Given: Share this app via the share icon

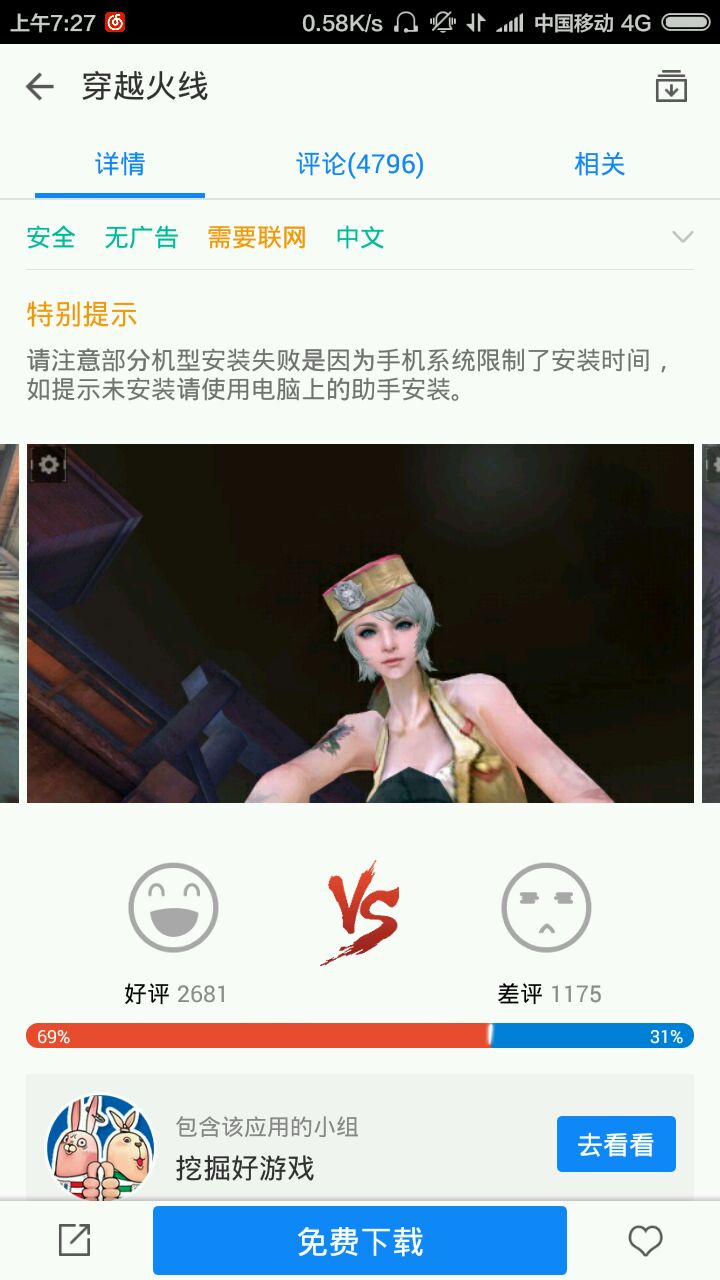Looking at the screenshot, I should point(75,1240).
